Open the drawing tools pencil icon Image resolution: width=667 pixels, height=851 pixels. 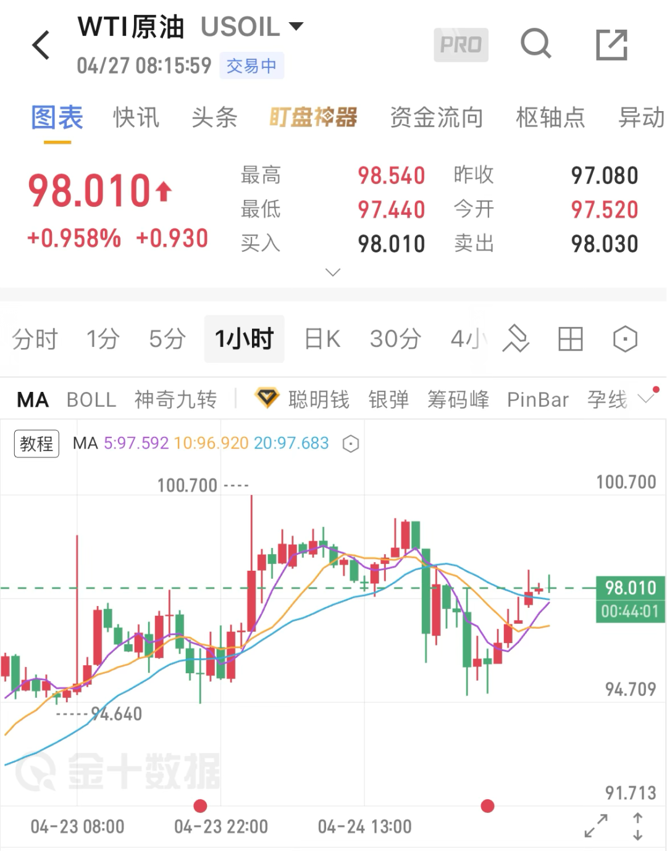pos(515,339)
